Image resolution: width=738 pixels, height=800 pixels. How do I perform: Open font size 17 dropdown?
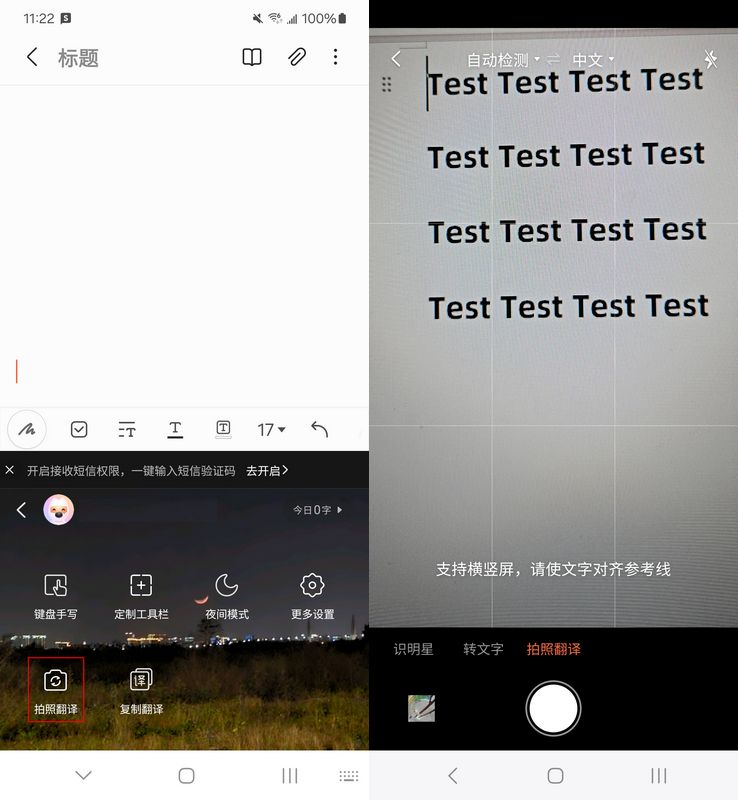pos(271,430)
